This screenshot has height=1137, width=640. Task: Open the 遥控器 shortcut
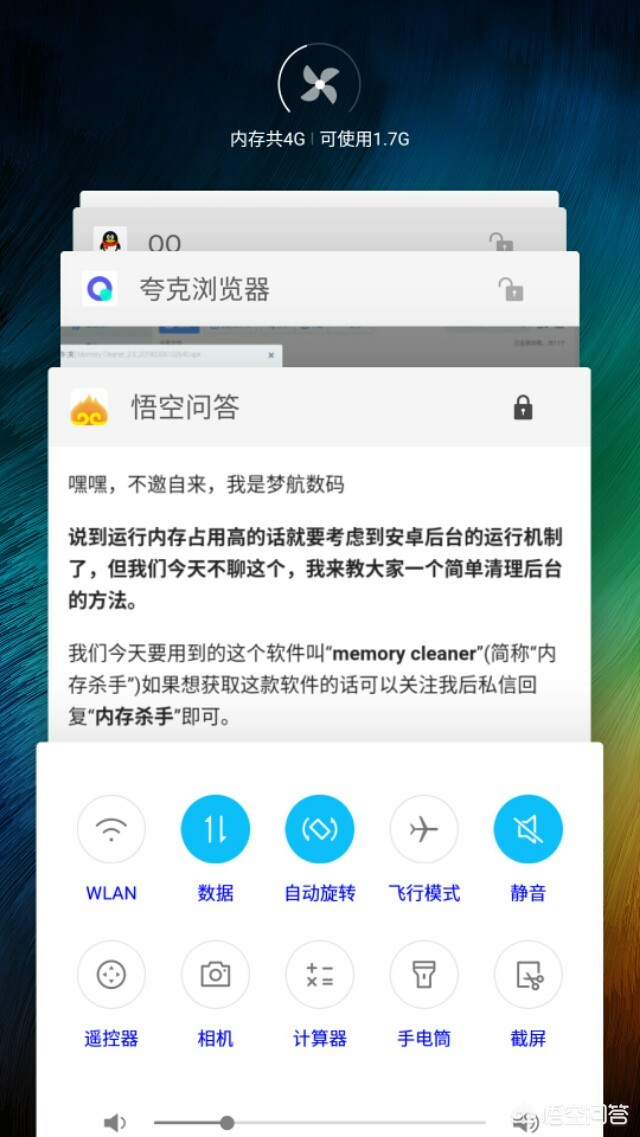pyautogui.click(x=111, y=975)
